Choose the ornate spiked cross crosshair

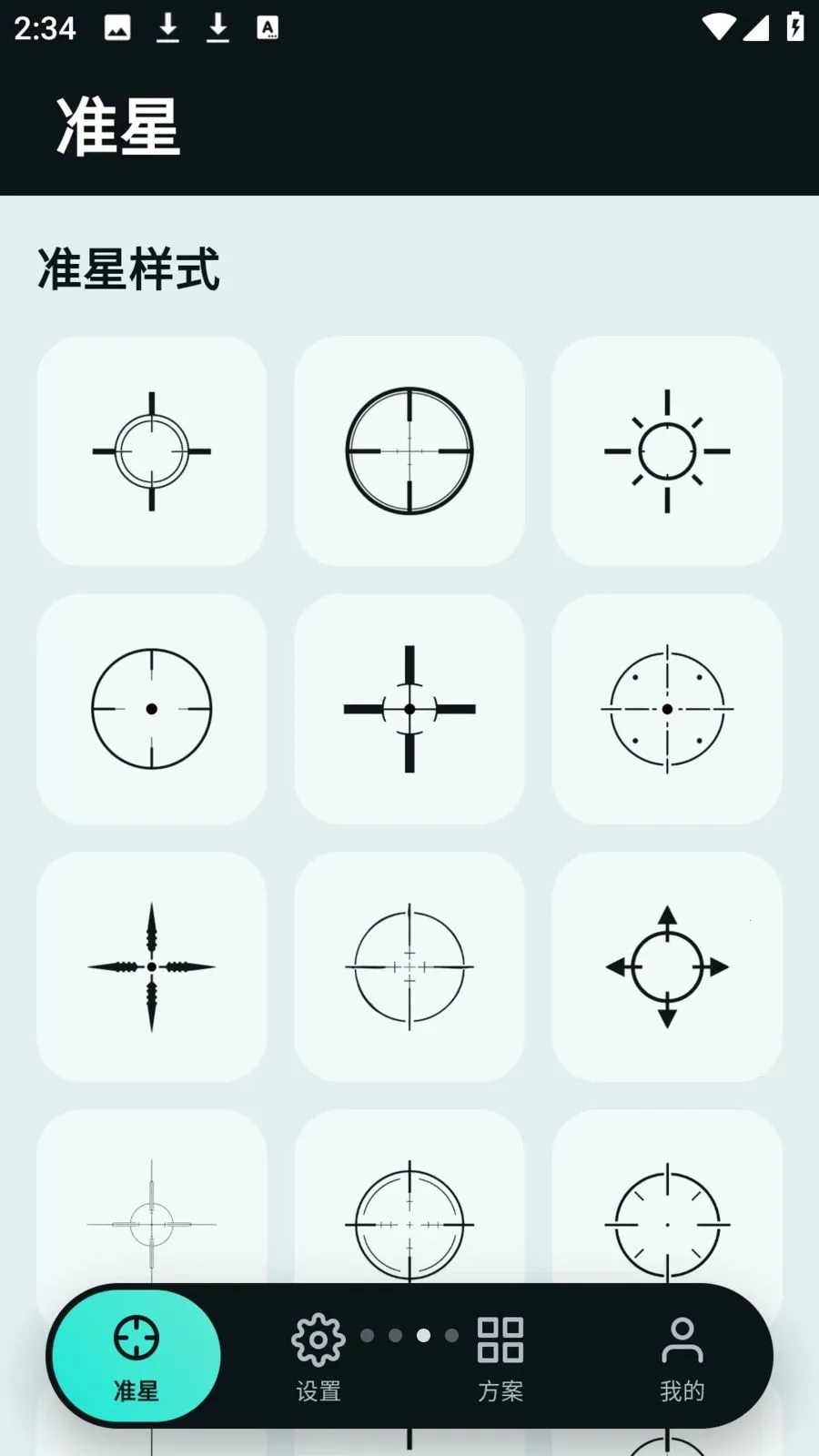pyautogui.click(x=152, y=966)
